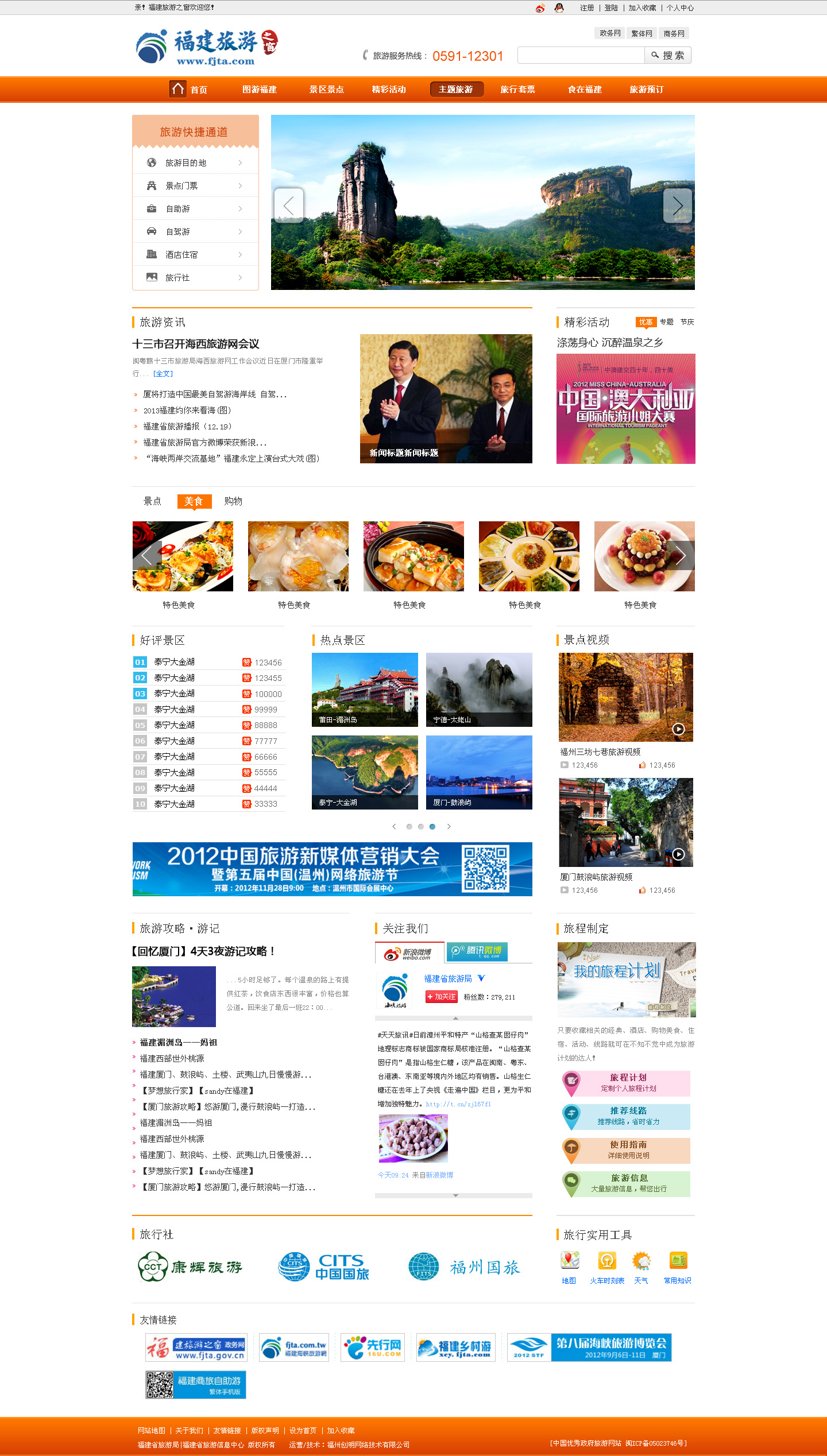Image resolution: width=827 pixels, height=1456 pixels.
Task: Show next banner slide with right arrow
Action: (677, 206)
